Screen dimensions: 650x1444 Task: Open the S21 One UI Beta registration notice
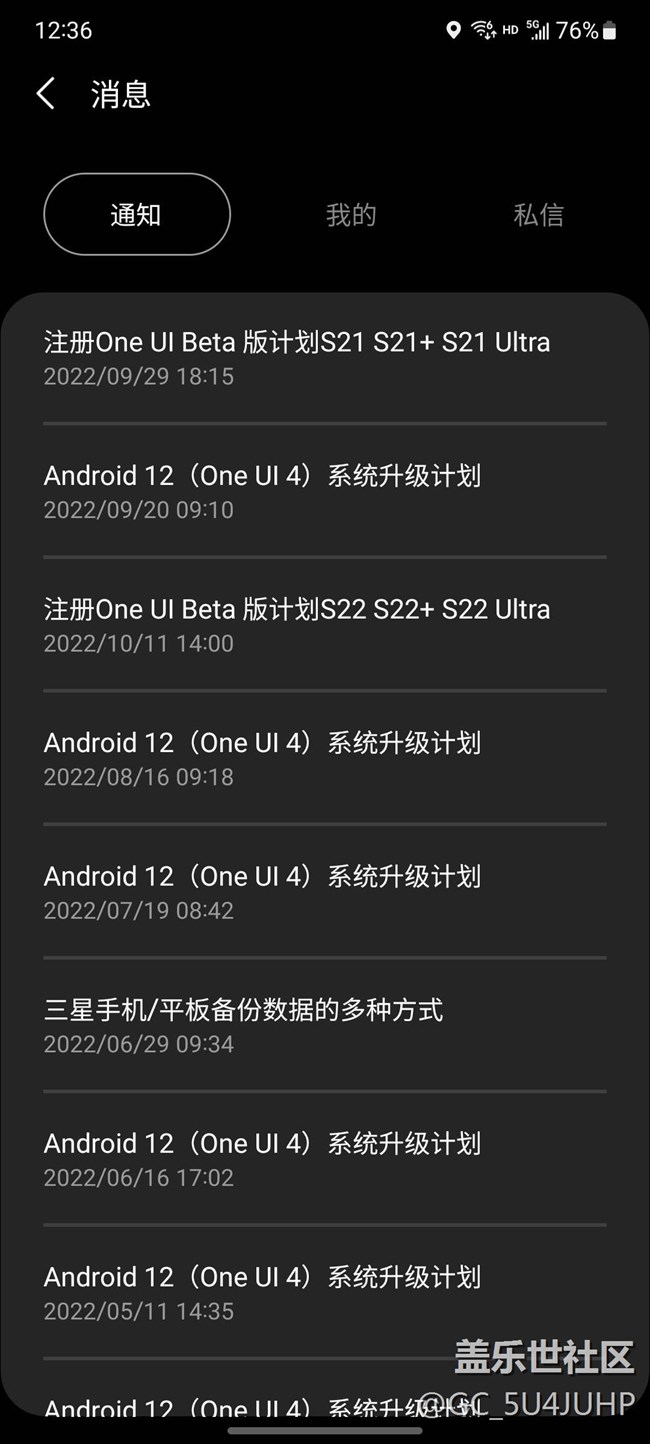(x=325, y=358)
